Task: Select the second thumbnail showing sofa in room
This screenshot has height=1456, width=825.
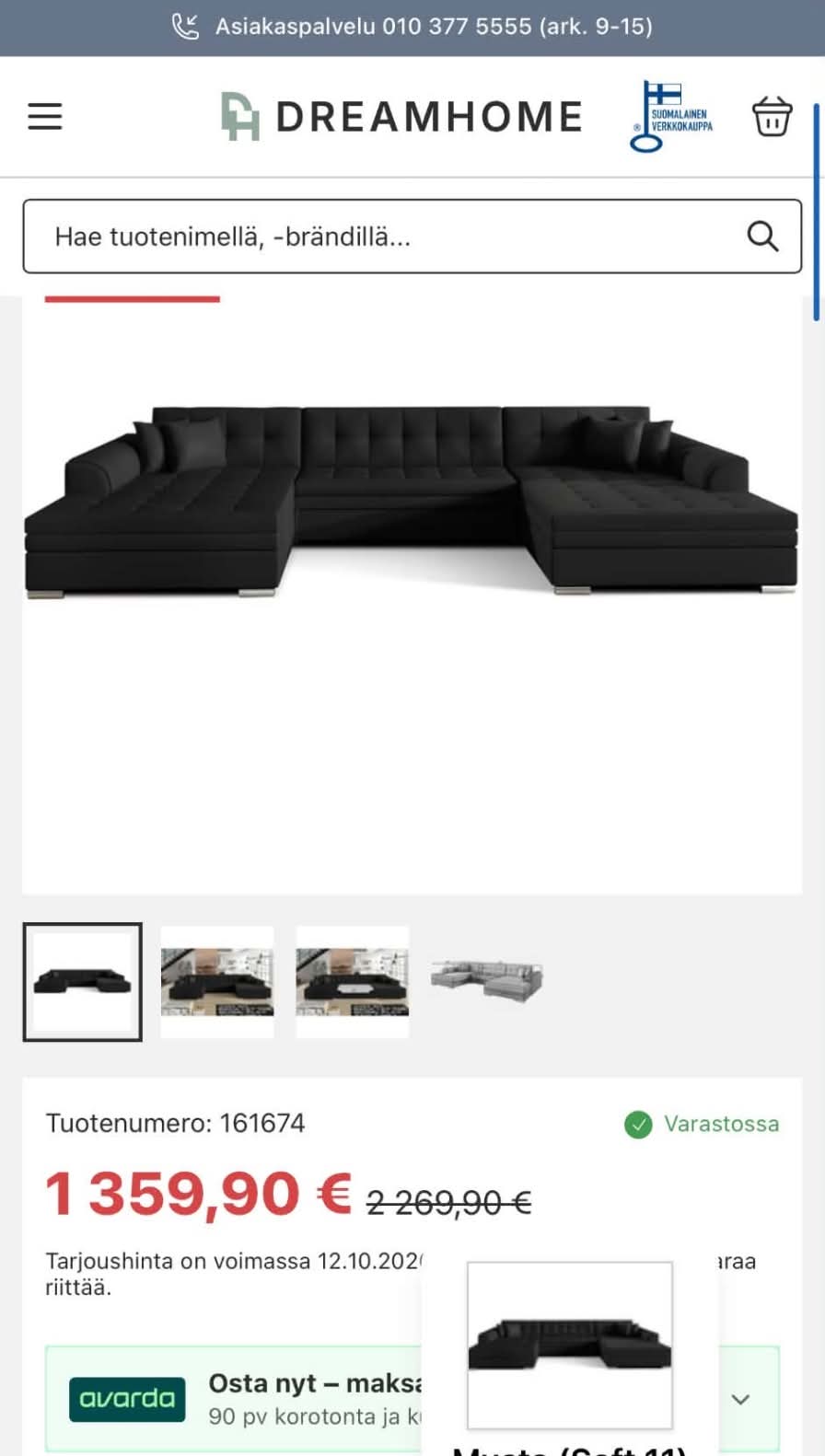Action: pos(217,982)
